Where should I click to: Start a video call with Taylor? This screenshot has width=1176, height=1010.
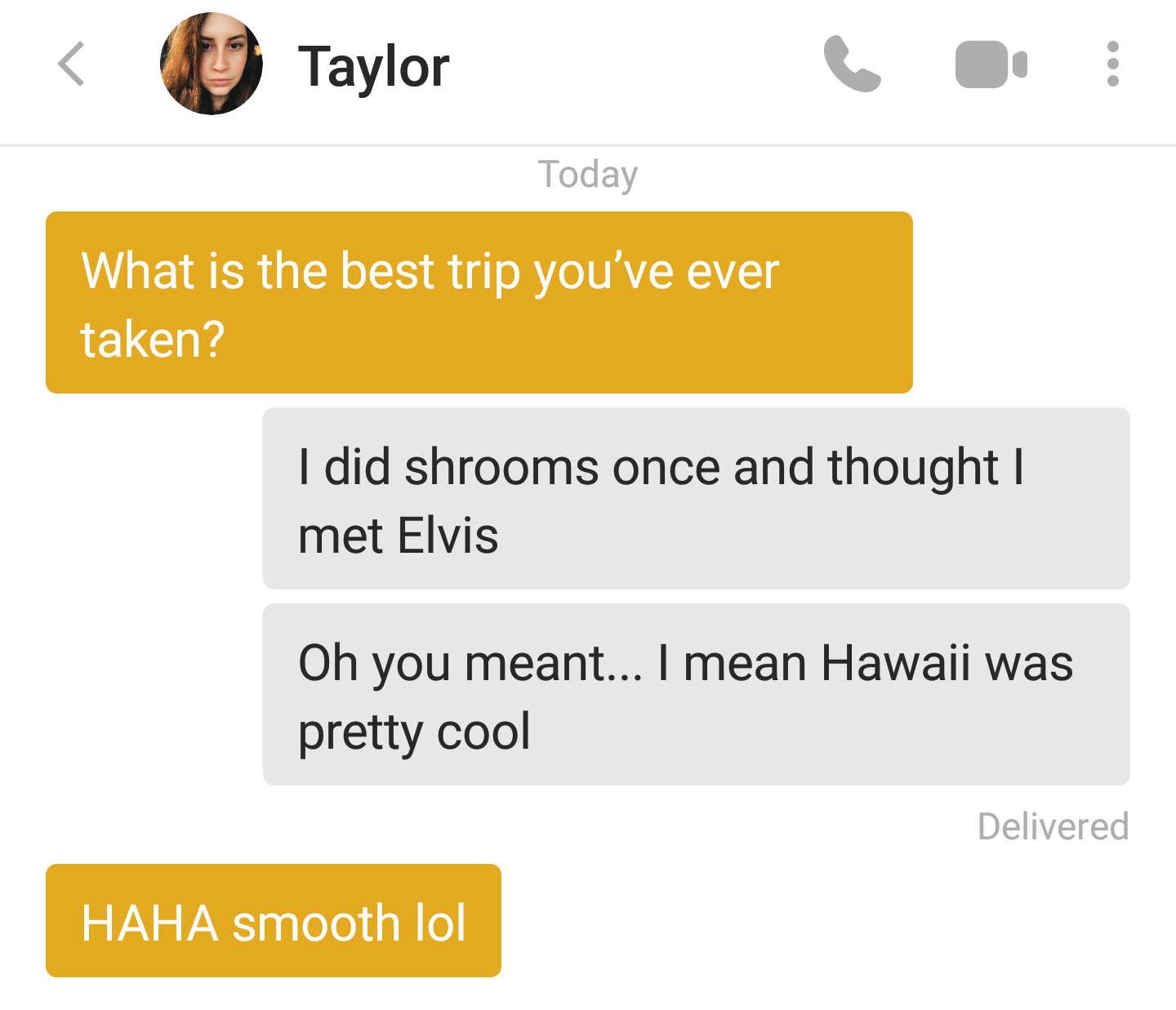tap(991, 64)
